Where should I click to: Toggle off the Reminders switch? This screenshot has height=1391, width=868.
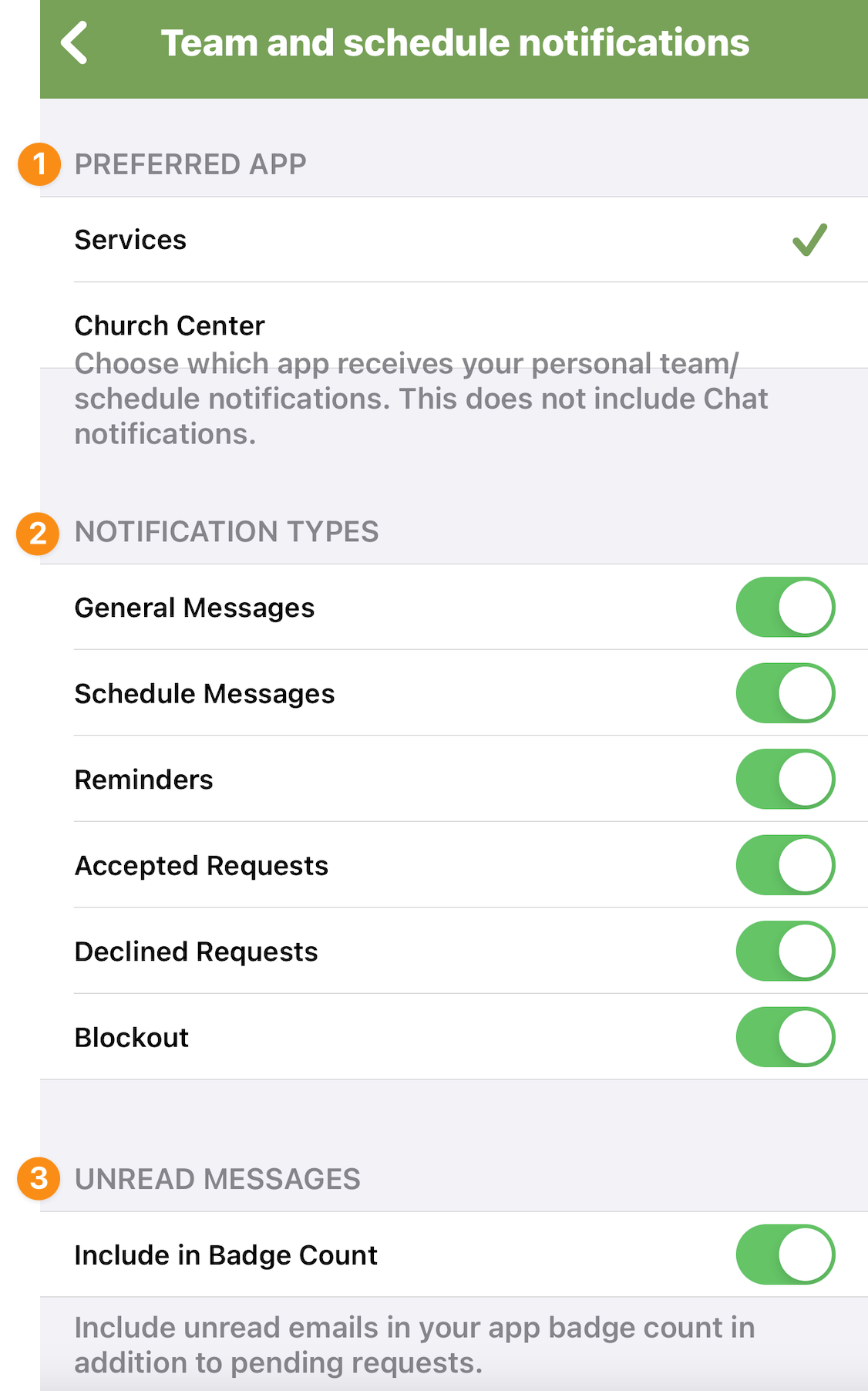coord(785,779)
